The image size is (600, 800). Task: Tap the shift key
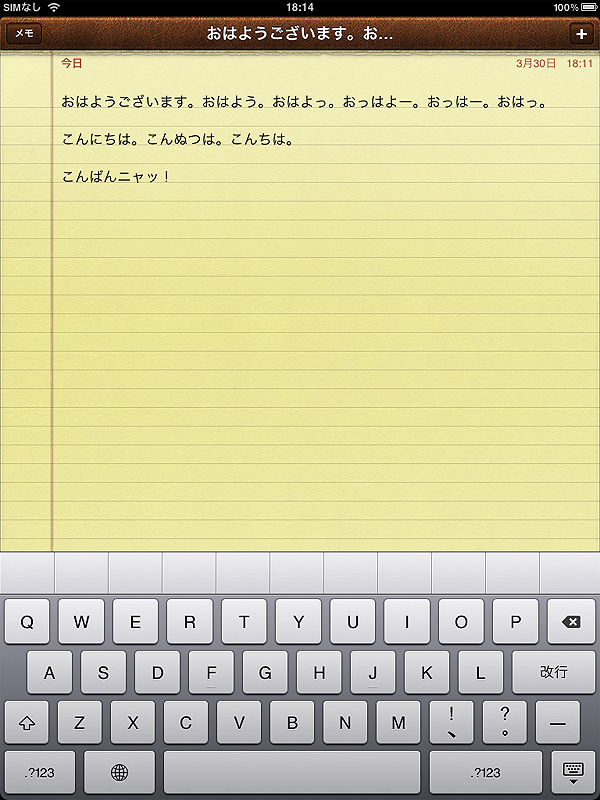(26, 722)
